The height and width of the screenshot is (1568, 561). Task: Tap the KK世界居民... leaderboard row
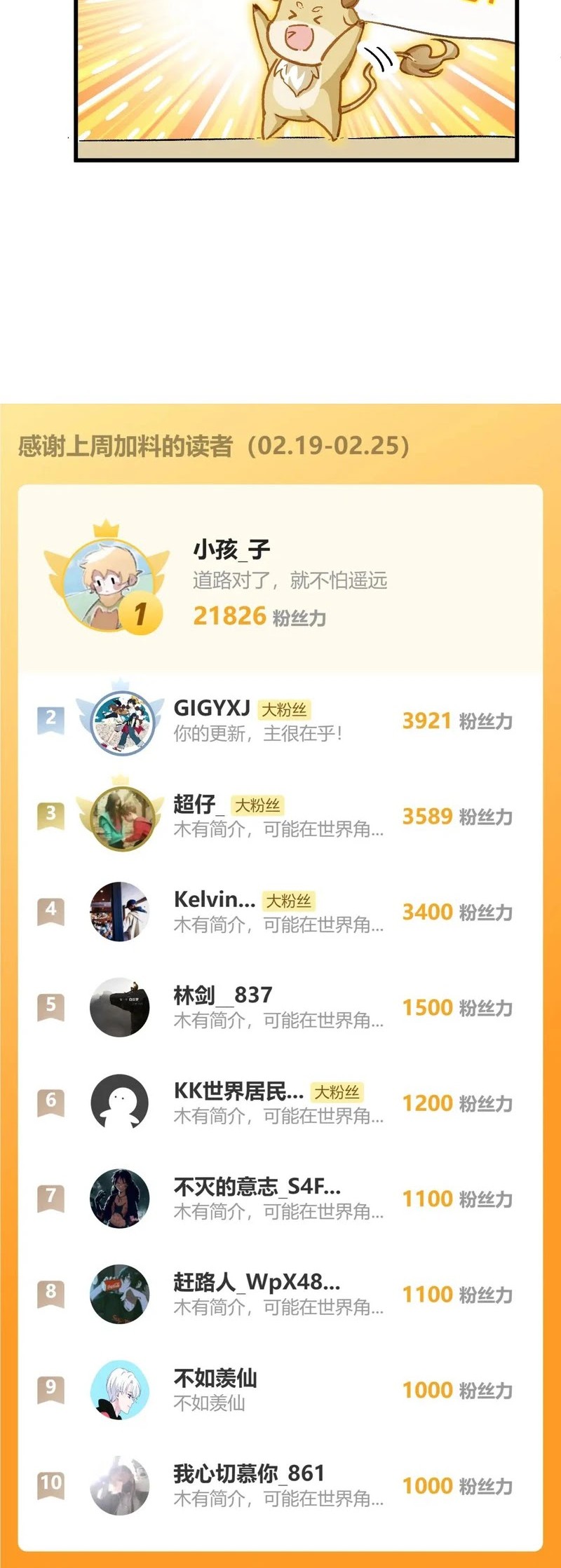coord(238,1091)
